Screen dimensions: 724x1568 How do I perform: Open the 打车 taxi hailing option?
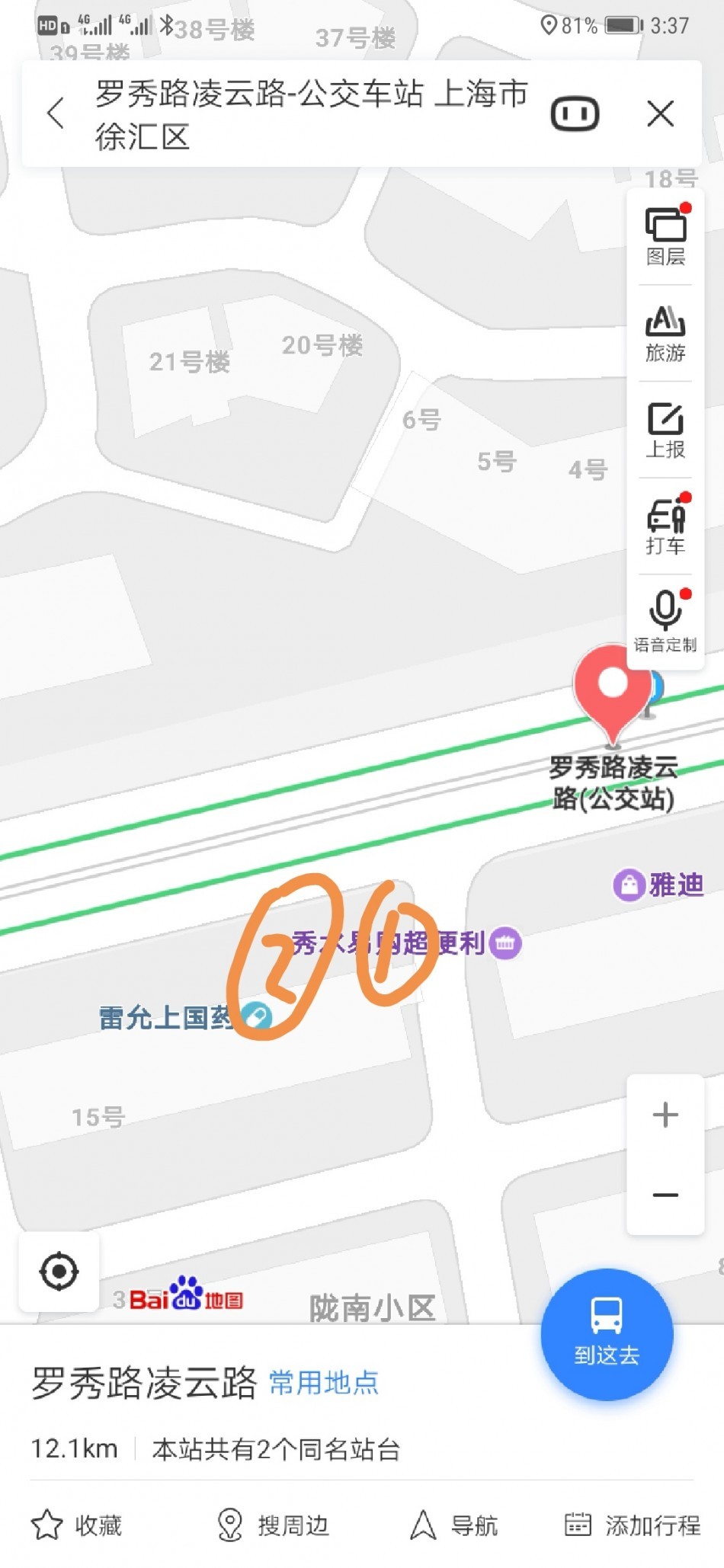click(x=665, y=526)
